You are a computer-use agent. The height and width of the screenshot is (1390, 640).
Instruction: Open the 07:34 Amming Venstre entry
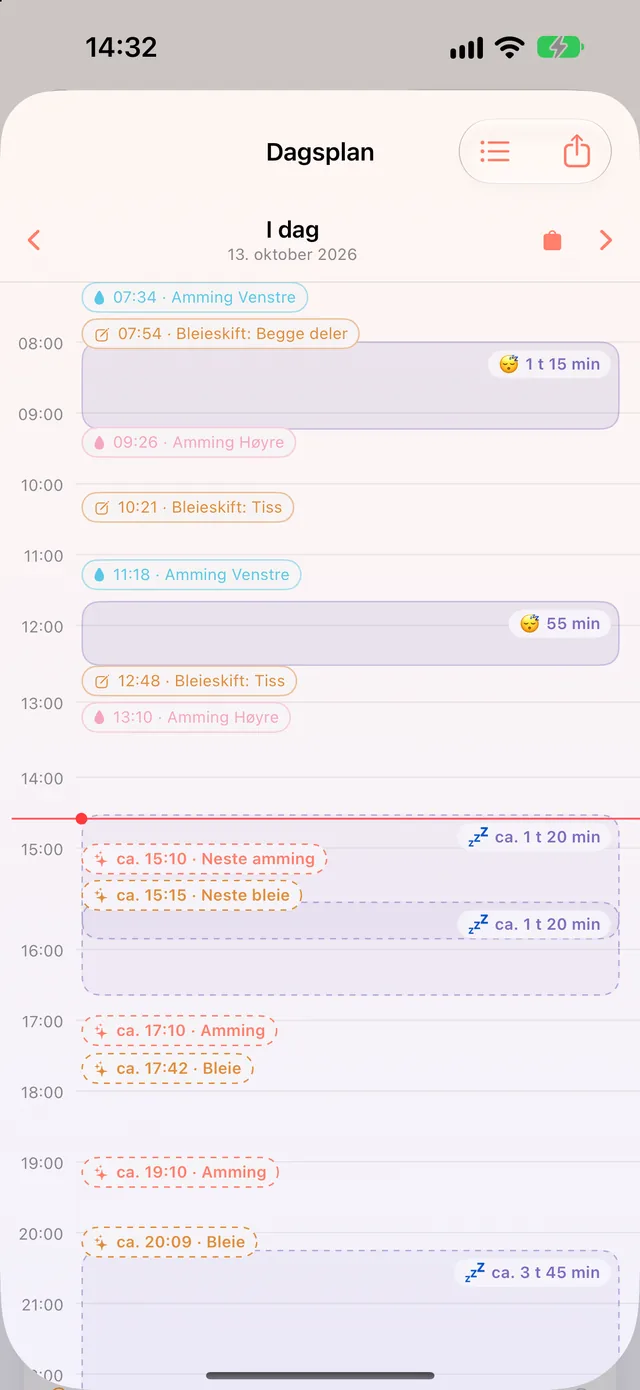[x=195, y=297]
